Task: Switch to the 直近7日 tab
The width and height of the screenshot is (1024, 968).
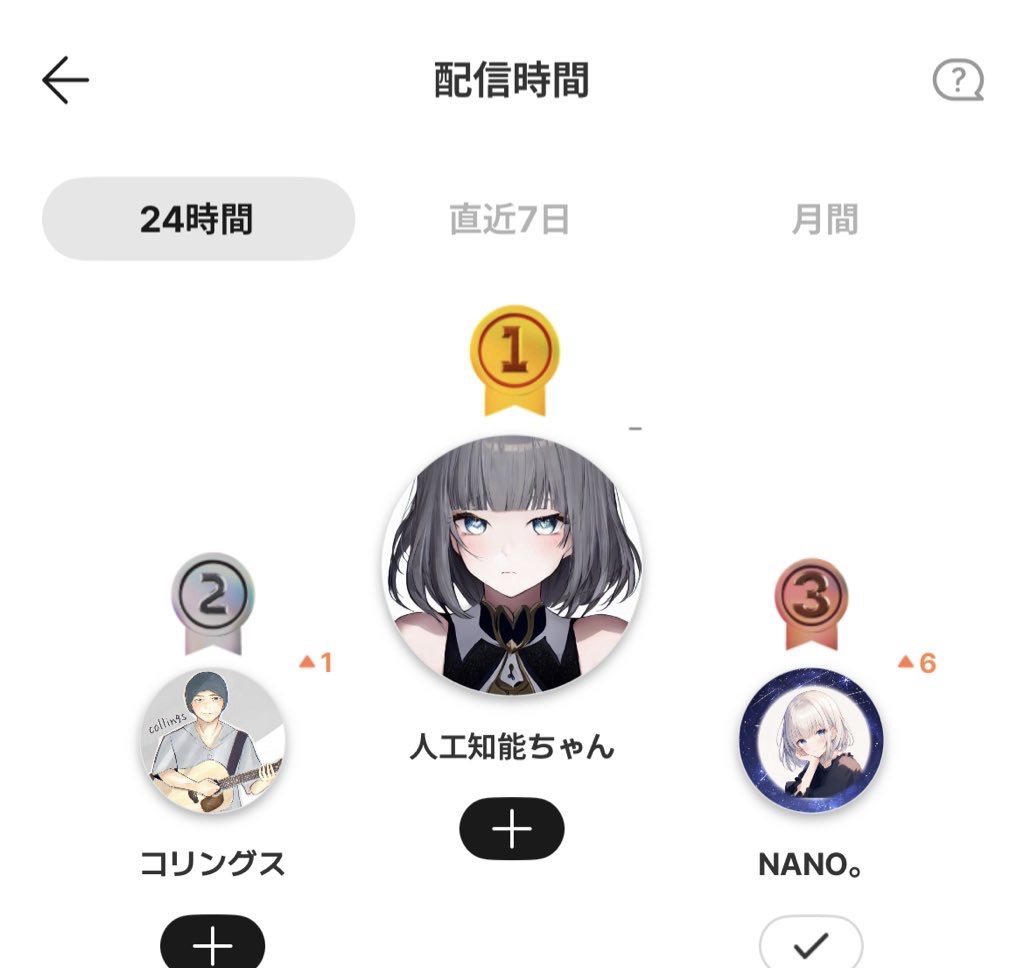Action: point(509,219)
